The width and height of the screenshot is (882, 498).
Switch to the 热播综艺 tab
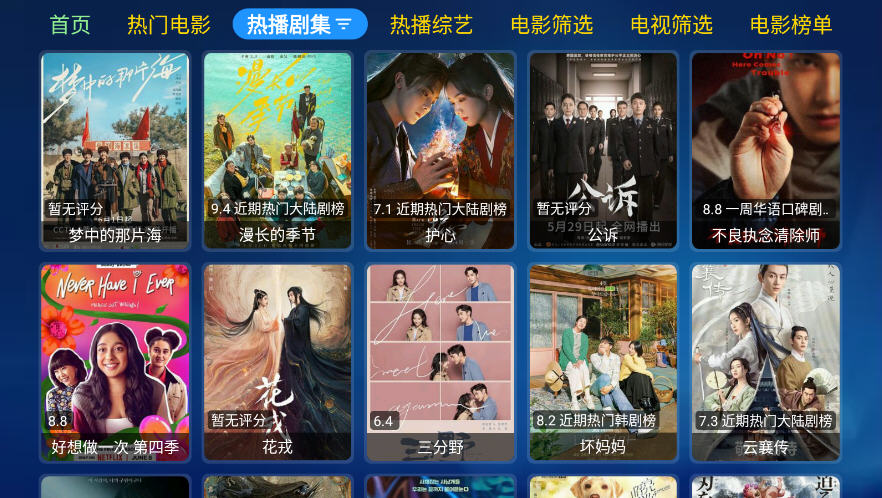pos(431,25)
